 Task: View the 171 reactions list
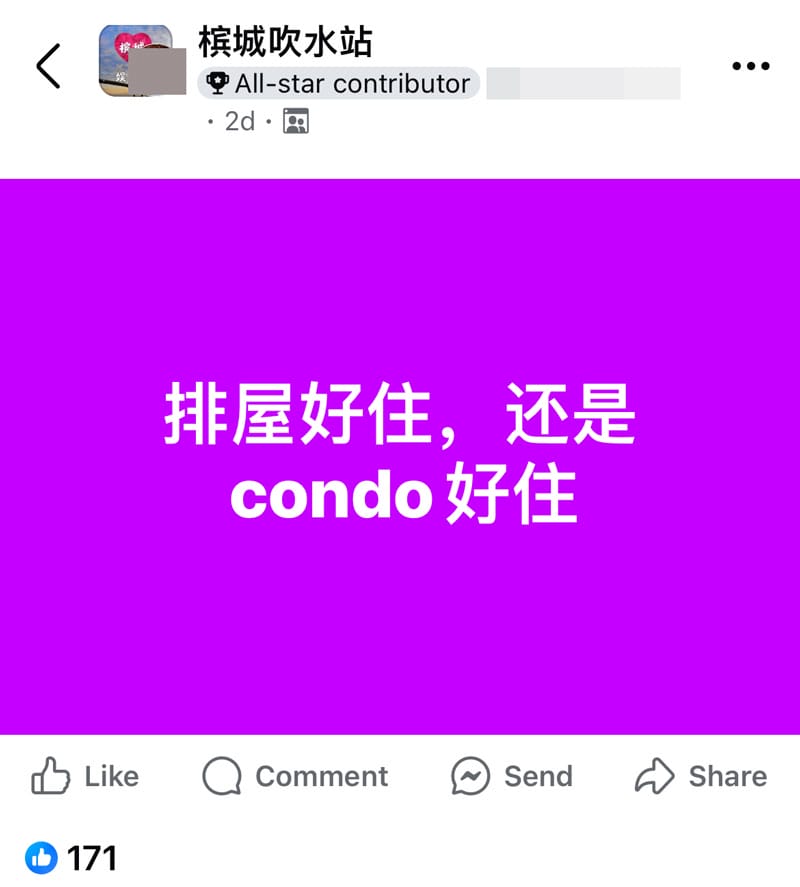pyautogui.click(x=72, y=857)
